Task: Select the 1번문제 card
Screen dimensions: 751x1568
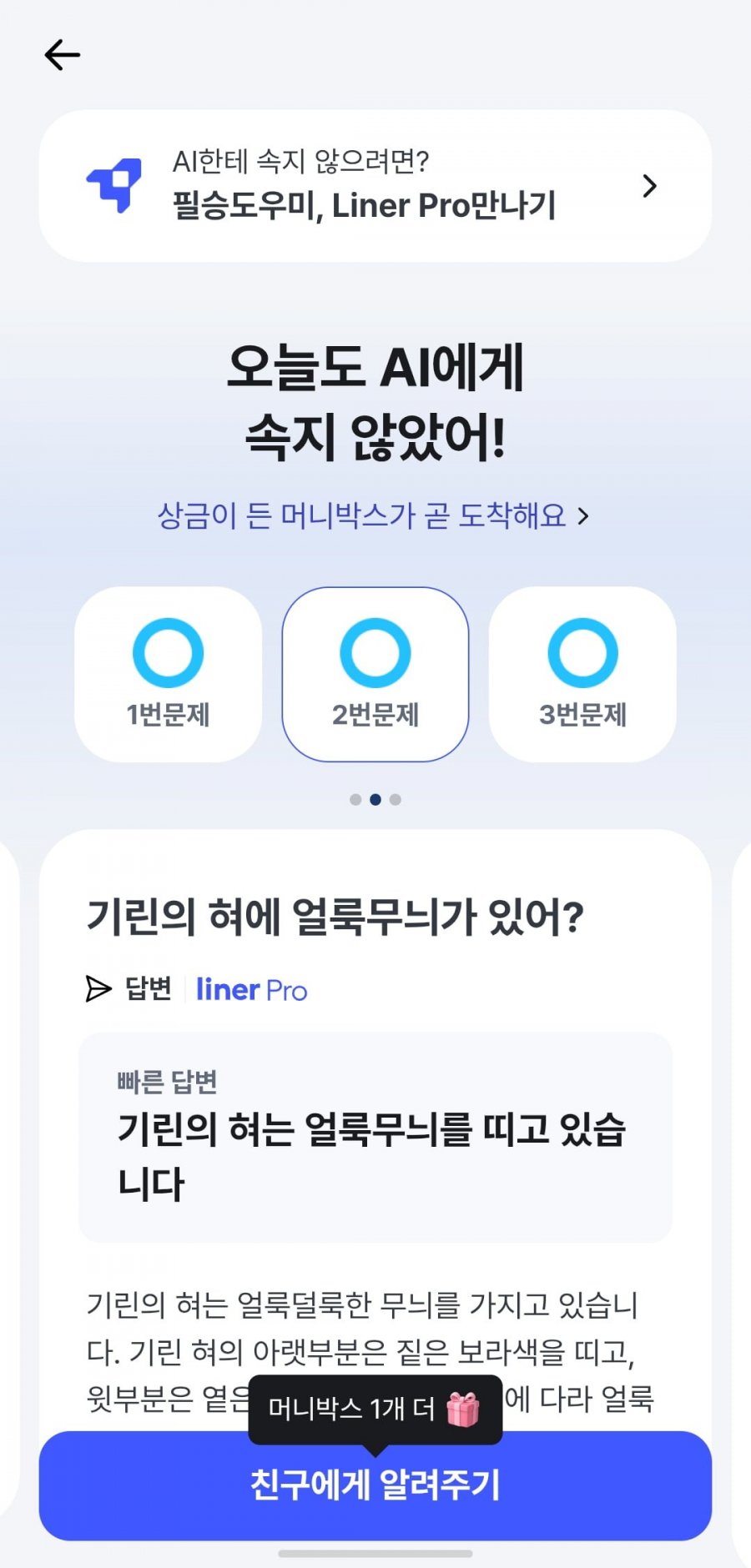Action: click(x=168, y=674)
